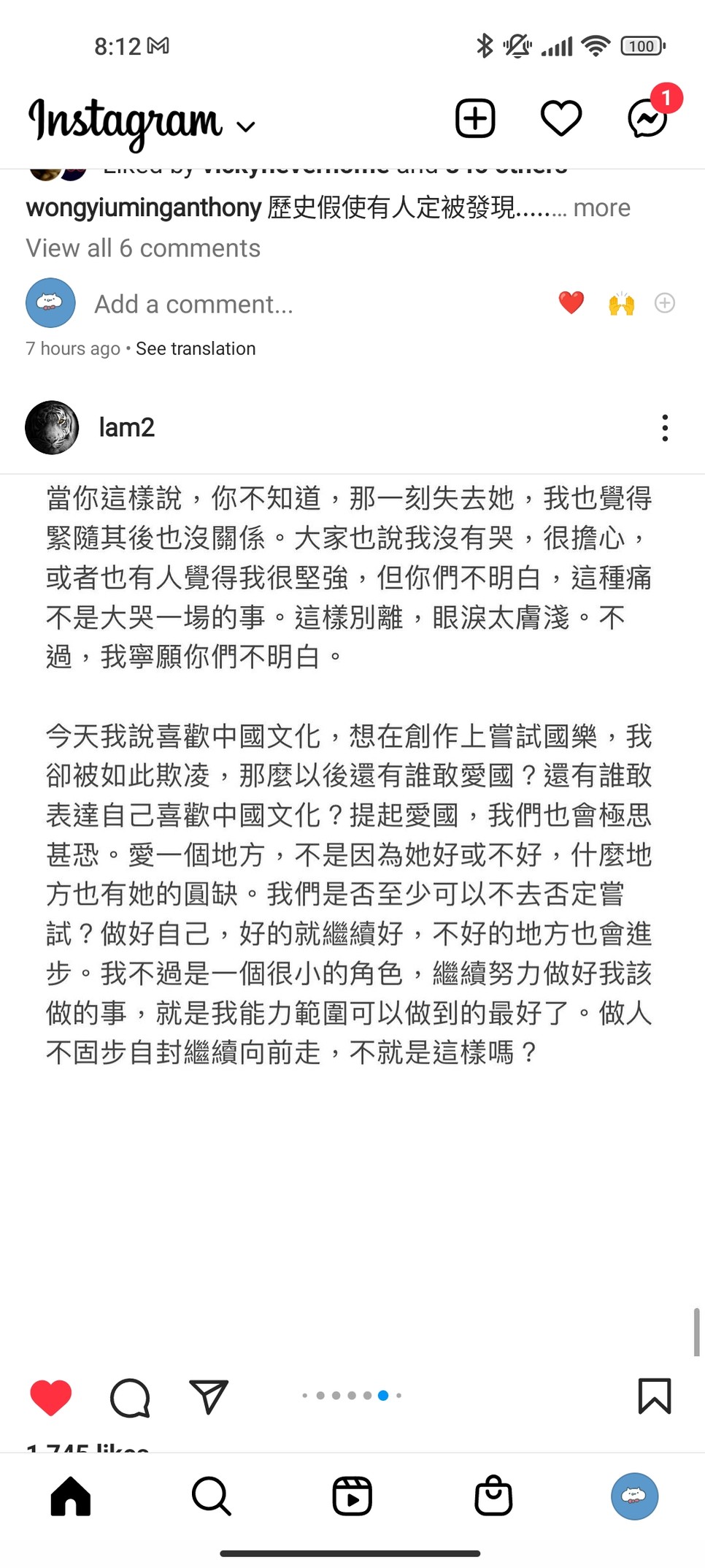Open overflow menu on lam2's post
Image resolution: width=705 pixels, height=1568 pixels.
(x=665, y=428)
